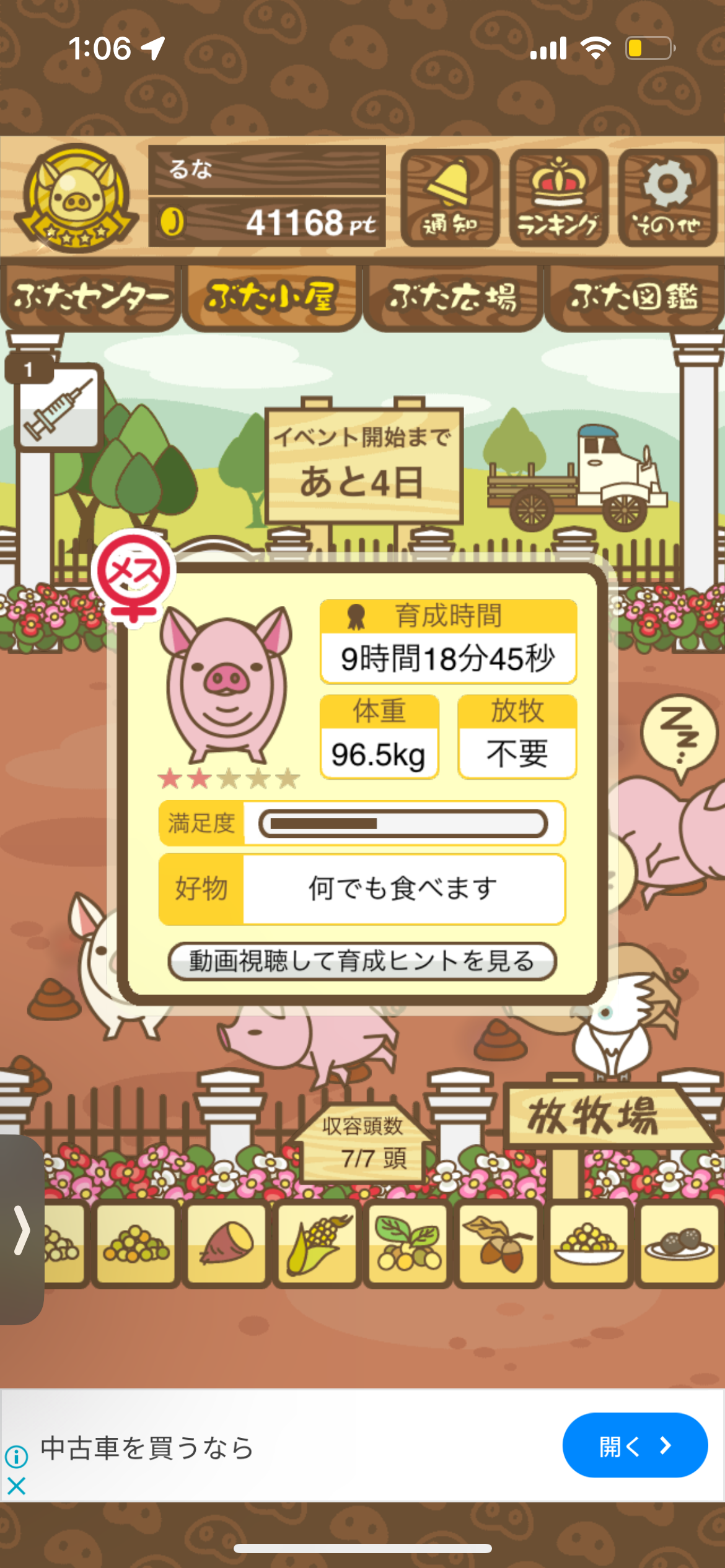Select the corn feed

pos(317,1244)
